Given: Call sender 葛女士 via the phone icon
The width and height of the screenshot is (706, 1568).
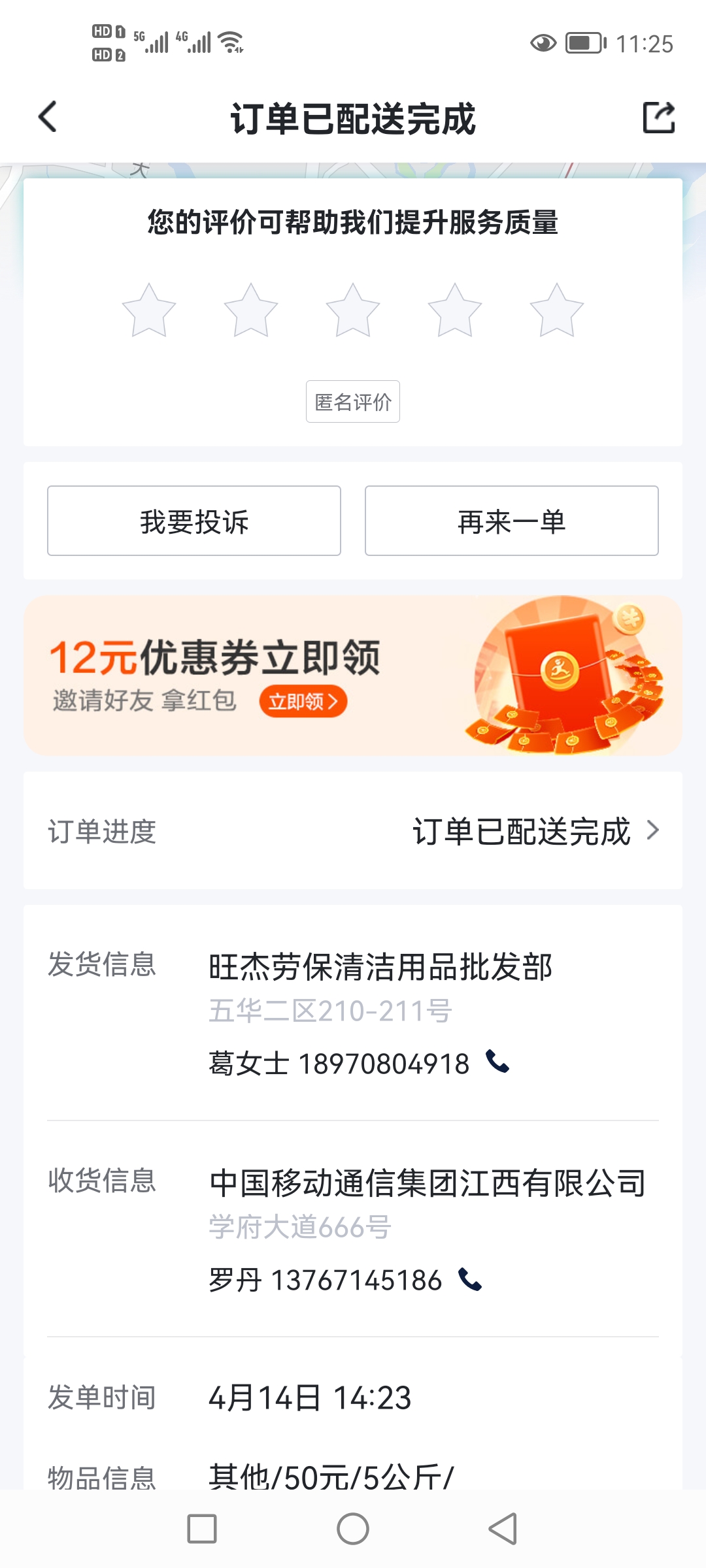Looking at the screenshot, I should point(498,1062).
